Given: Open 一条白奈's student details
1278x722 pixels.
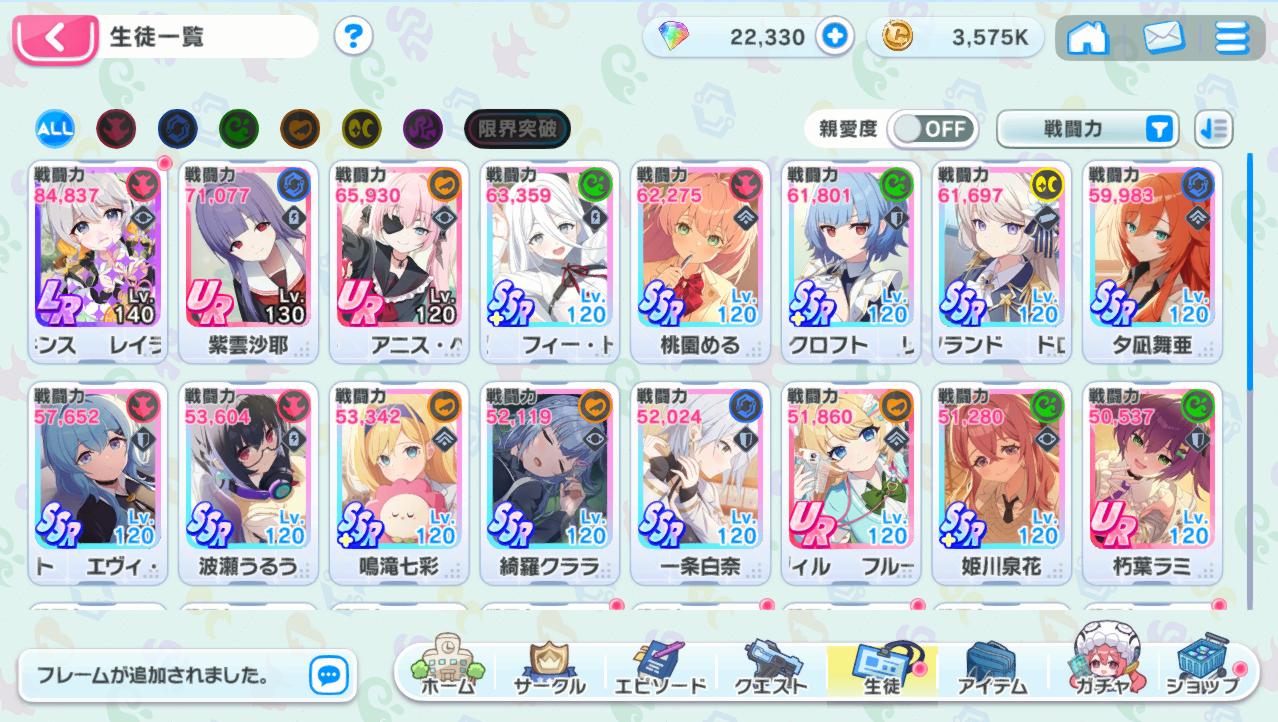Looking at the screenshot, I should point(700,482).
